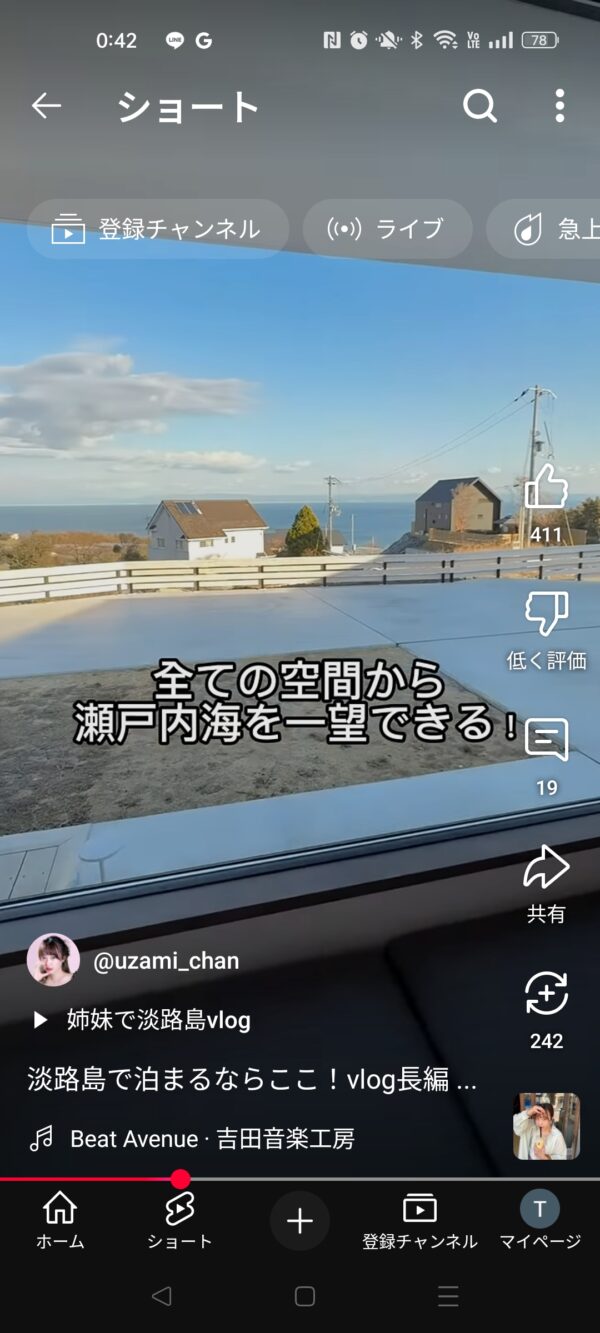Viewport: 600px width, 1333px height.
Task: Select the ライブ filter chip
Action: click(x=387, y=229)
